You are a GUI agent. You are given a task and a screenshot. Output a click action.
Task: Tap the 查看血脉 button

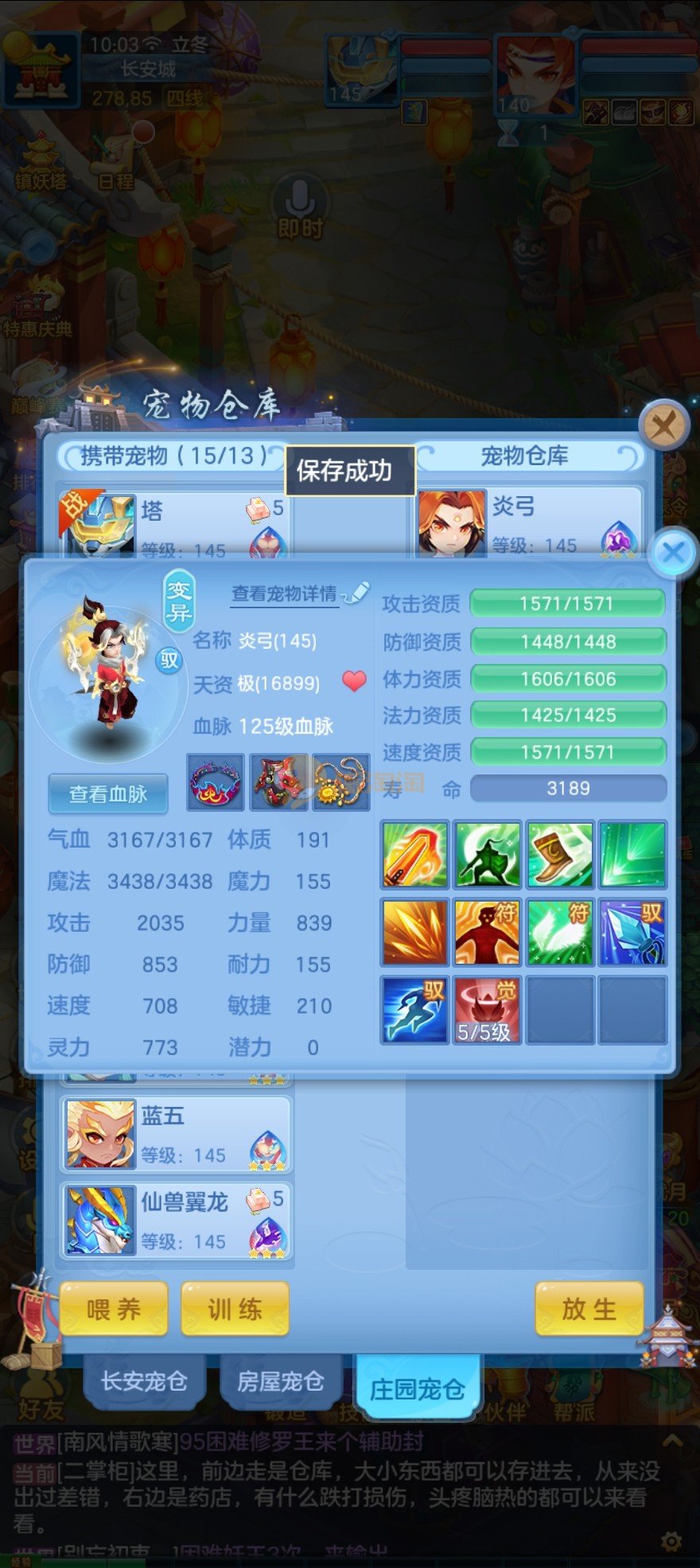108,794
